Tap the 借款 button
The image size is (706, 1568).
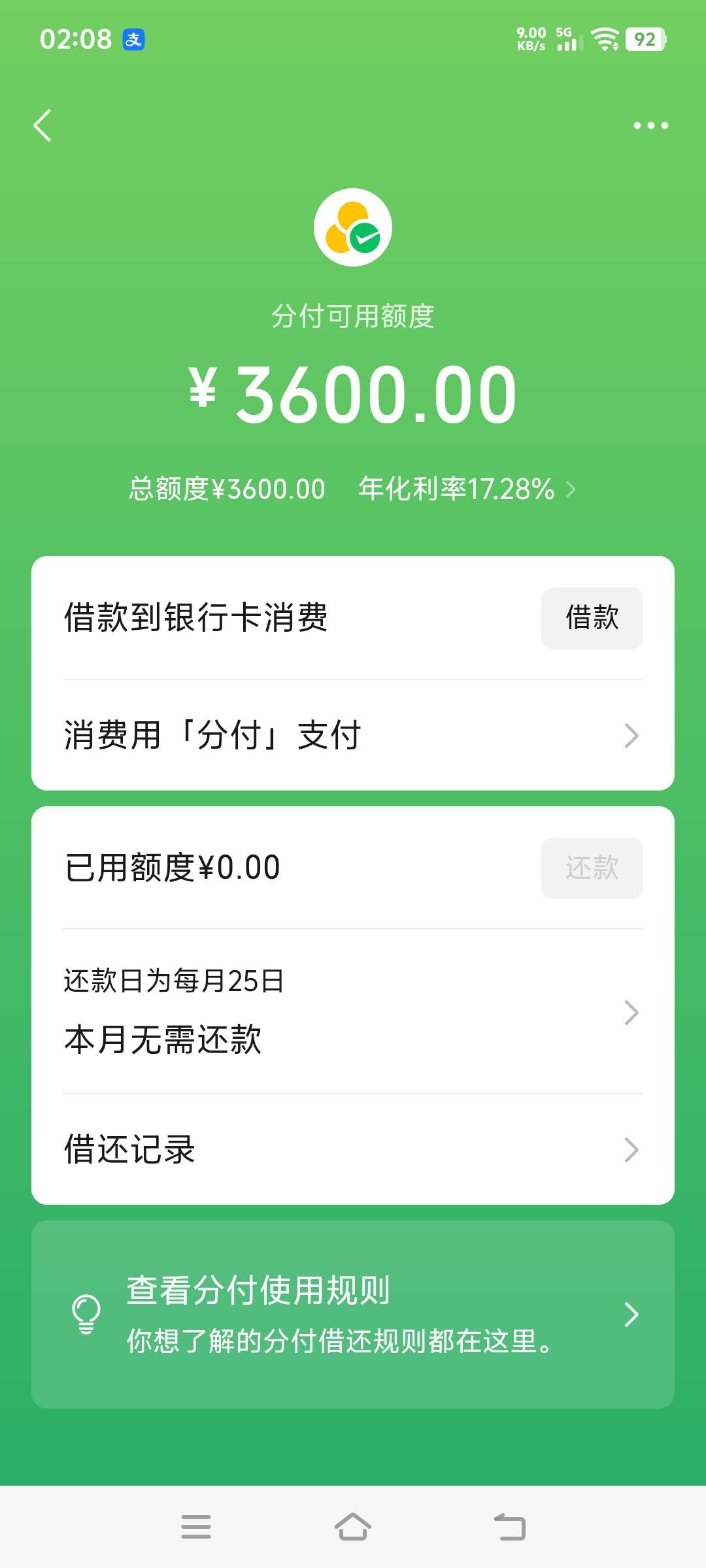(592, 618)
